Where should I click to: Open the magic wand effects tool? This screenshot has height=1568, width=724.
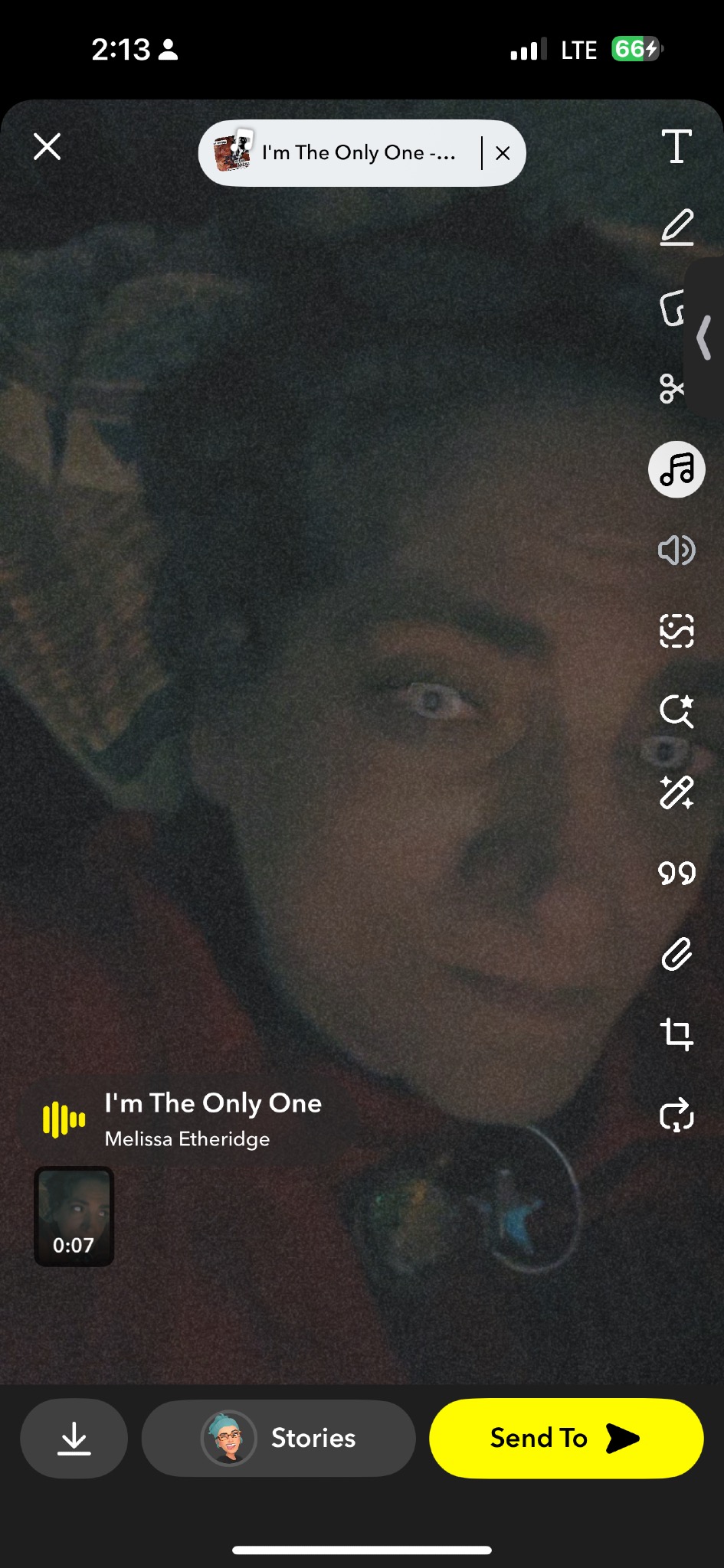676,792
